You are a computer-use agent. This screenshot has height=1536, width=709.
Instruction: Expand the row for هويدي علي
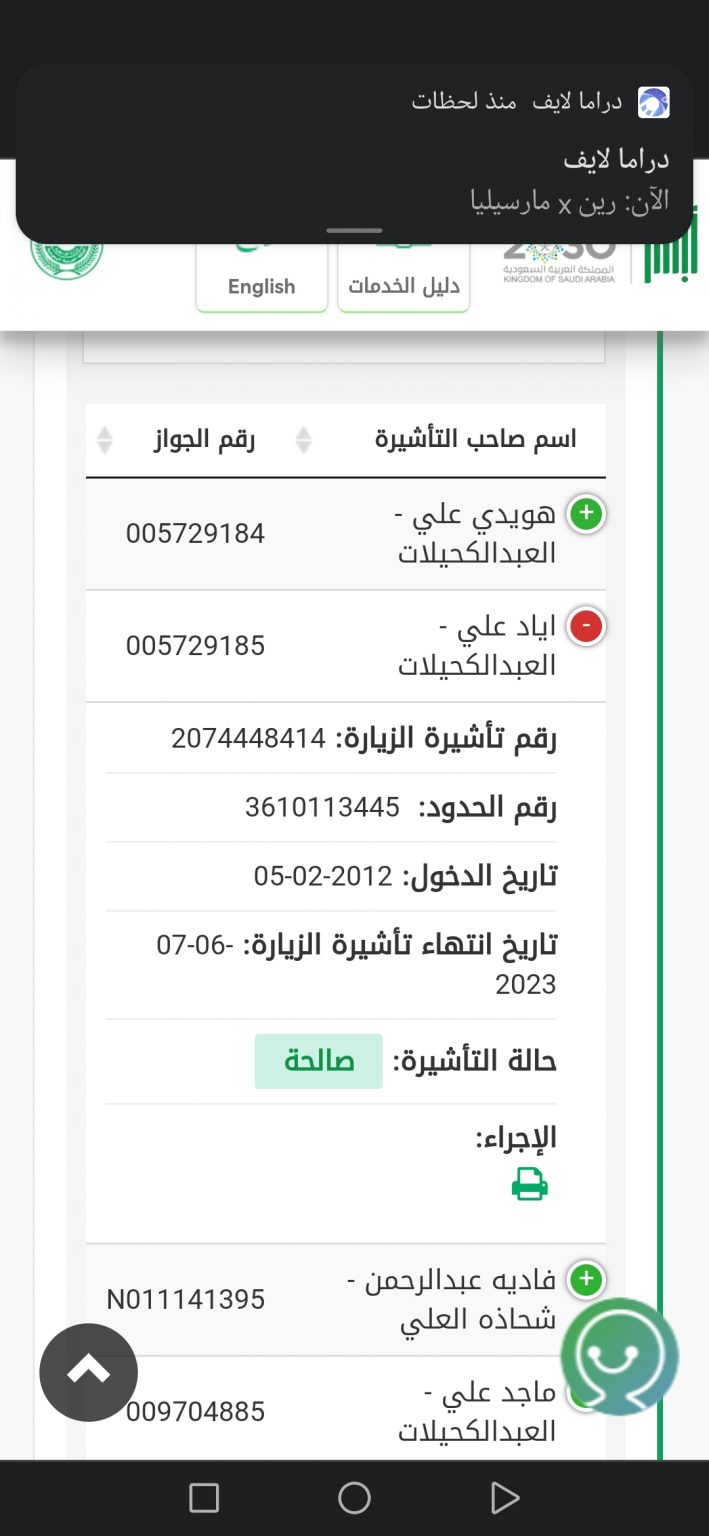586,515
